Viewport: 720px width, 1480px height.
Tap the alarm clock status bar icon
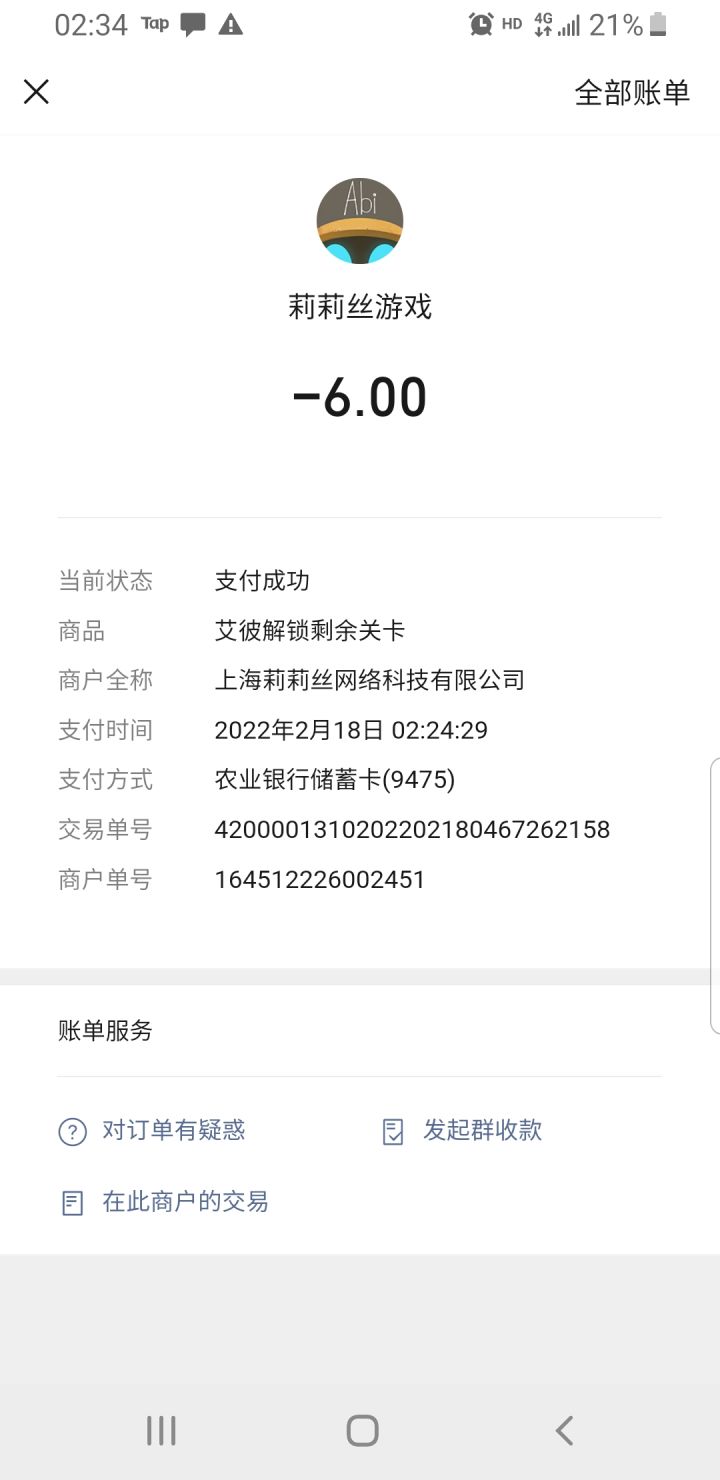pyautogui.click(x=481, y=24)
